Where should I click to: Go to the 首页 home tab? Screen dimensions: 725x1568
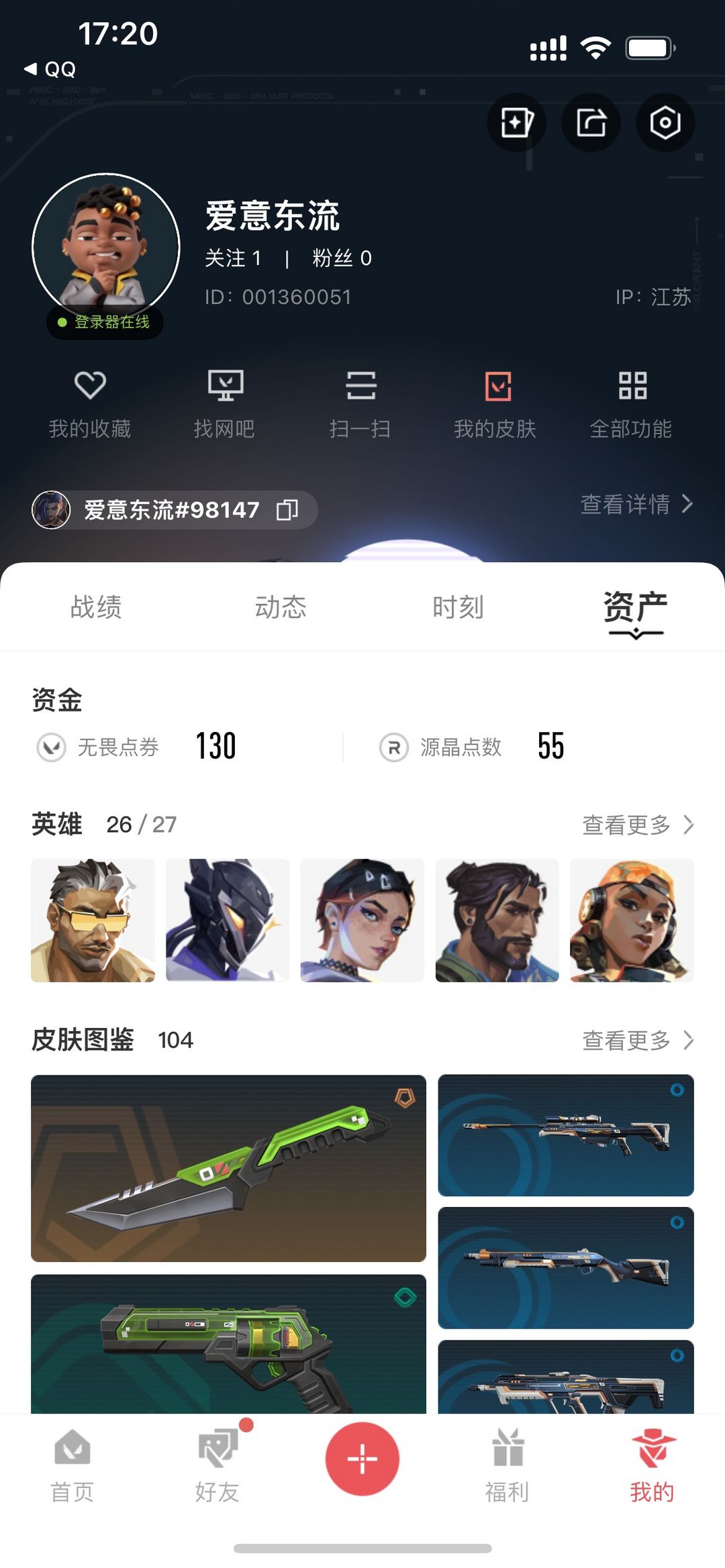point(72,1465)
